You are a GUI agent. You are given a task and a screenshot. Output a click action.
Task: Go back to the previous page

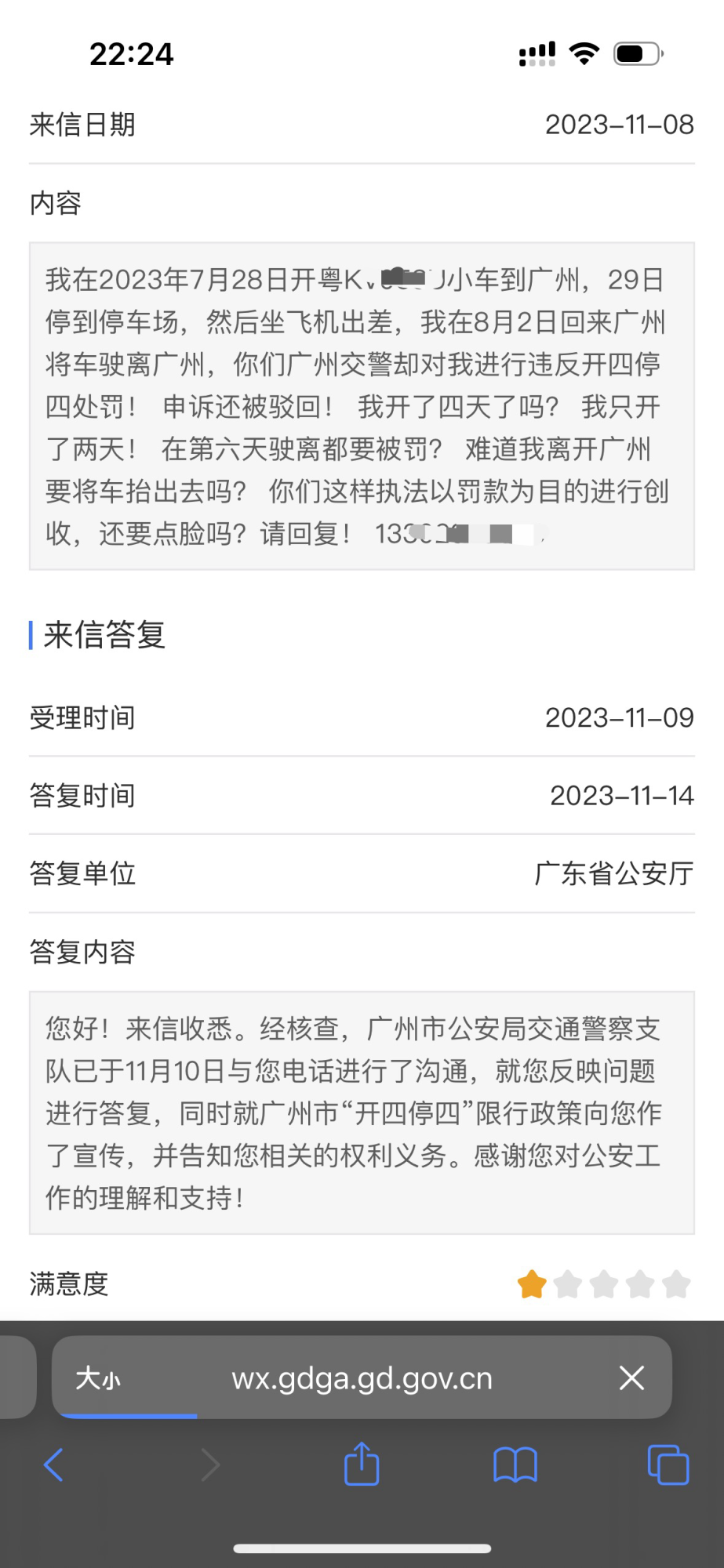(53, 1465)
